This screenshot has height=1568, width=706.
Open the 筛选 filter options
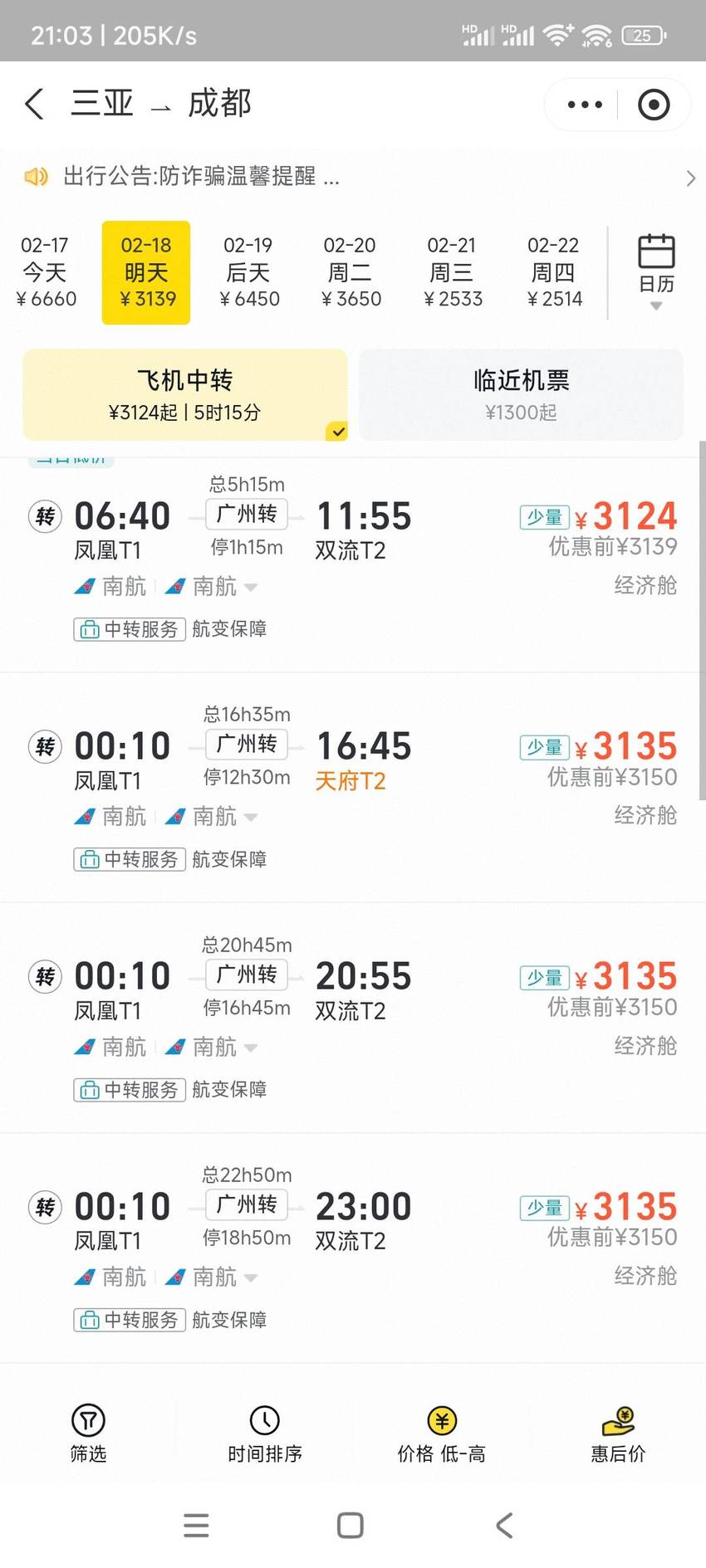88,1434
